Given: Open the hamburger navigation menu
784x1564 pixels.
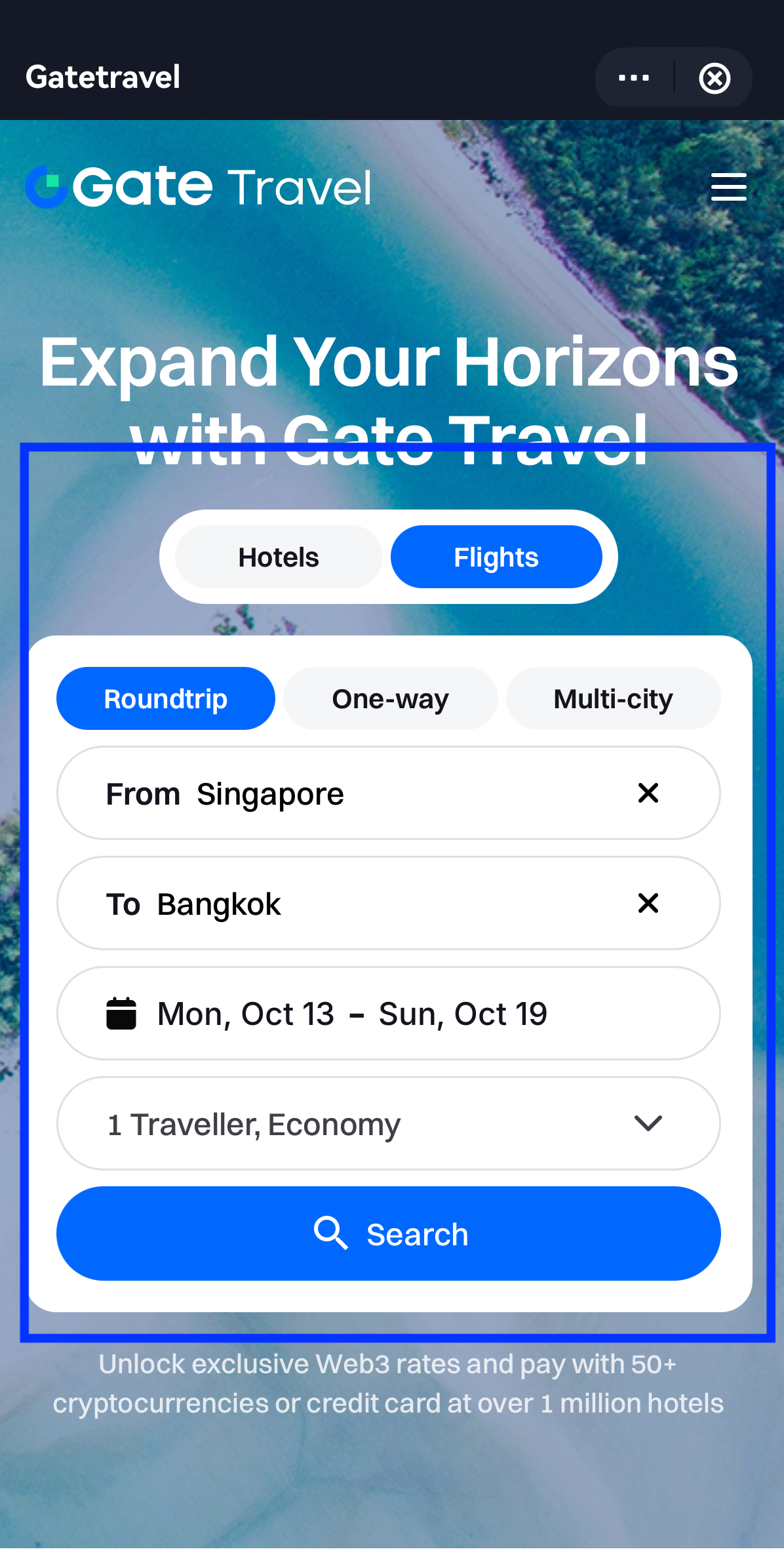Looking at the screenshot, I should coord(728,188).
